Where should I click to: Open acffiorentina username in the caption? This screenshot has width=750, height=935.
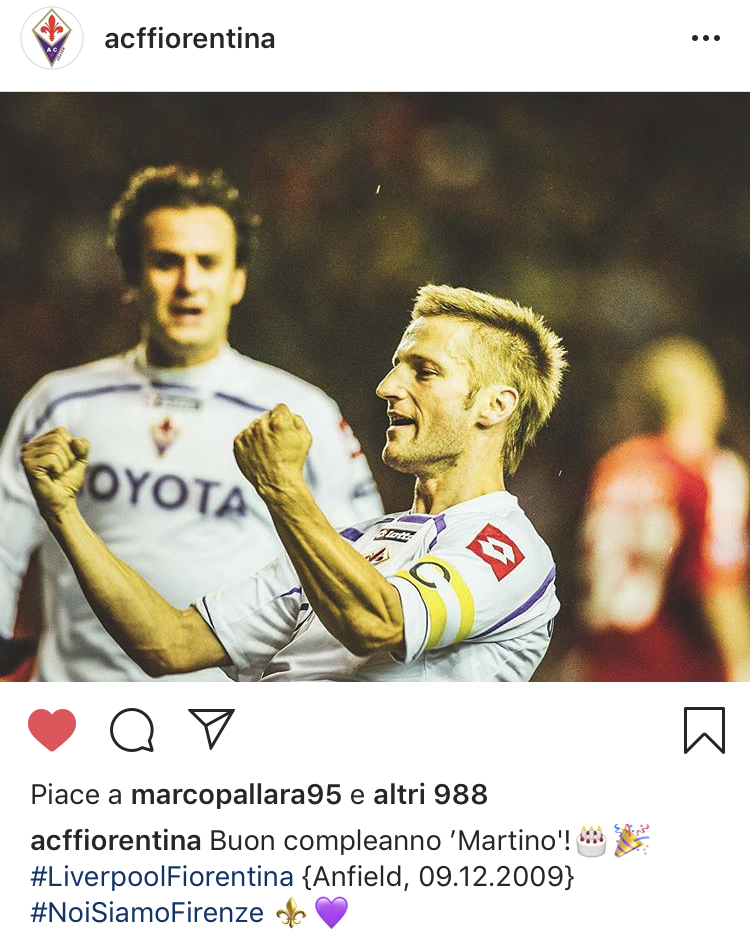pyautogui.click(x=116, y=840)
